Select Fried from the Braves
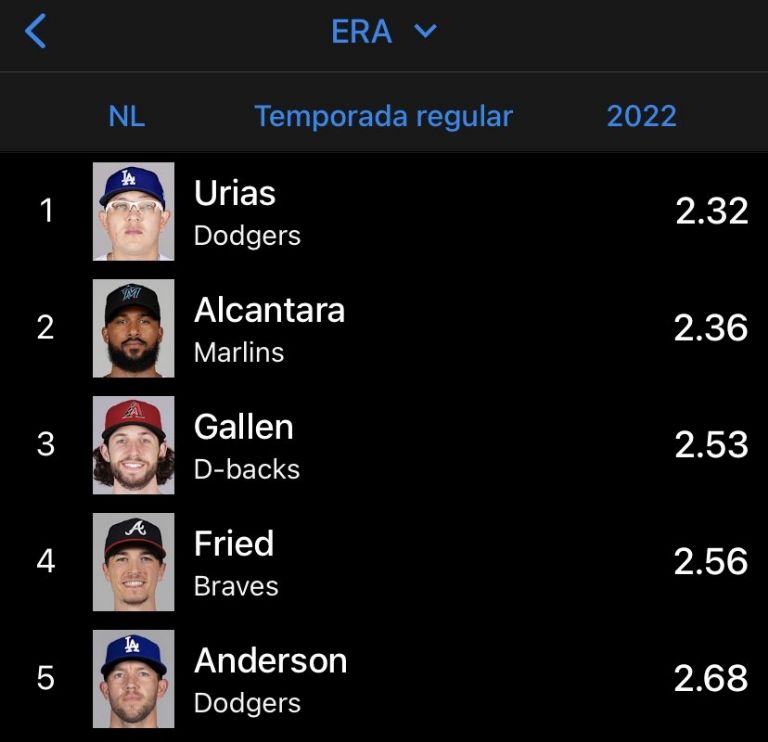Image resolution: width=768 pixels, height=742 pixels. pyautogui.click(x=384, y=561)
